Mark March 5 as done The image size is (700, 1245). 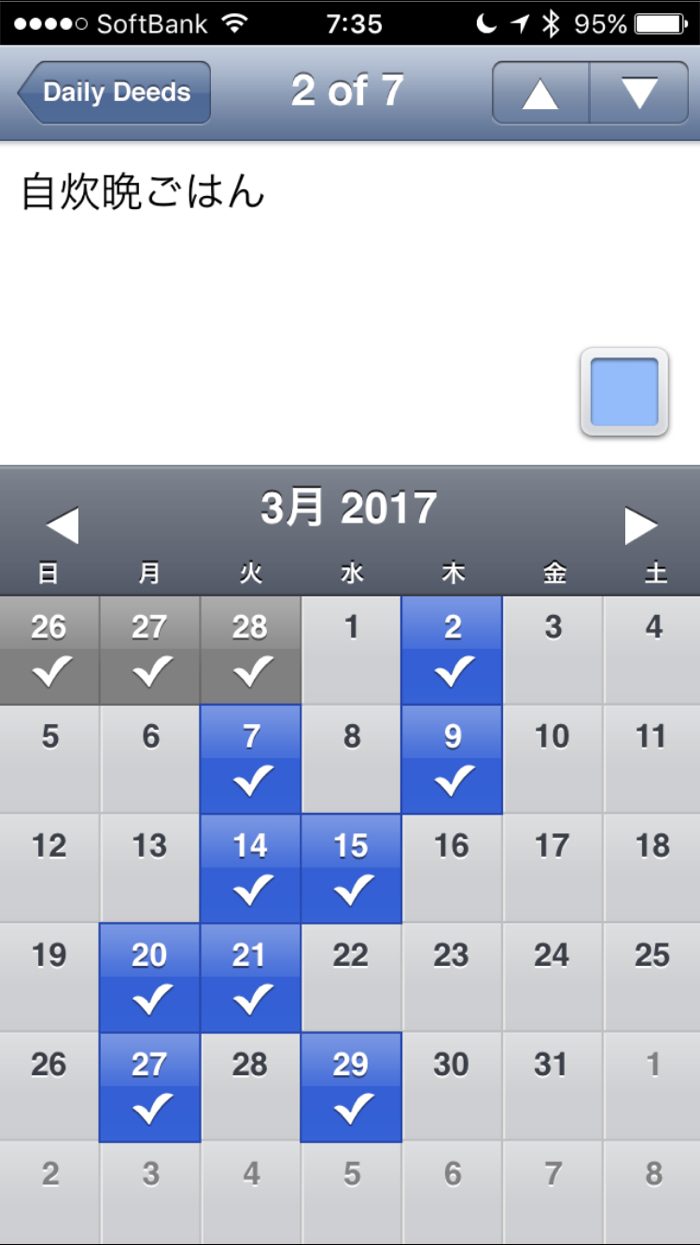click(50, 758)
